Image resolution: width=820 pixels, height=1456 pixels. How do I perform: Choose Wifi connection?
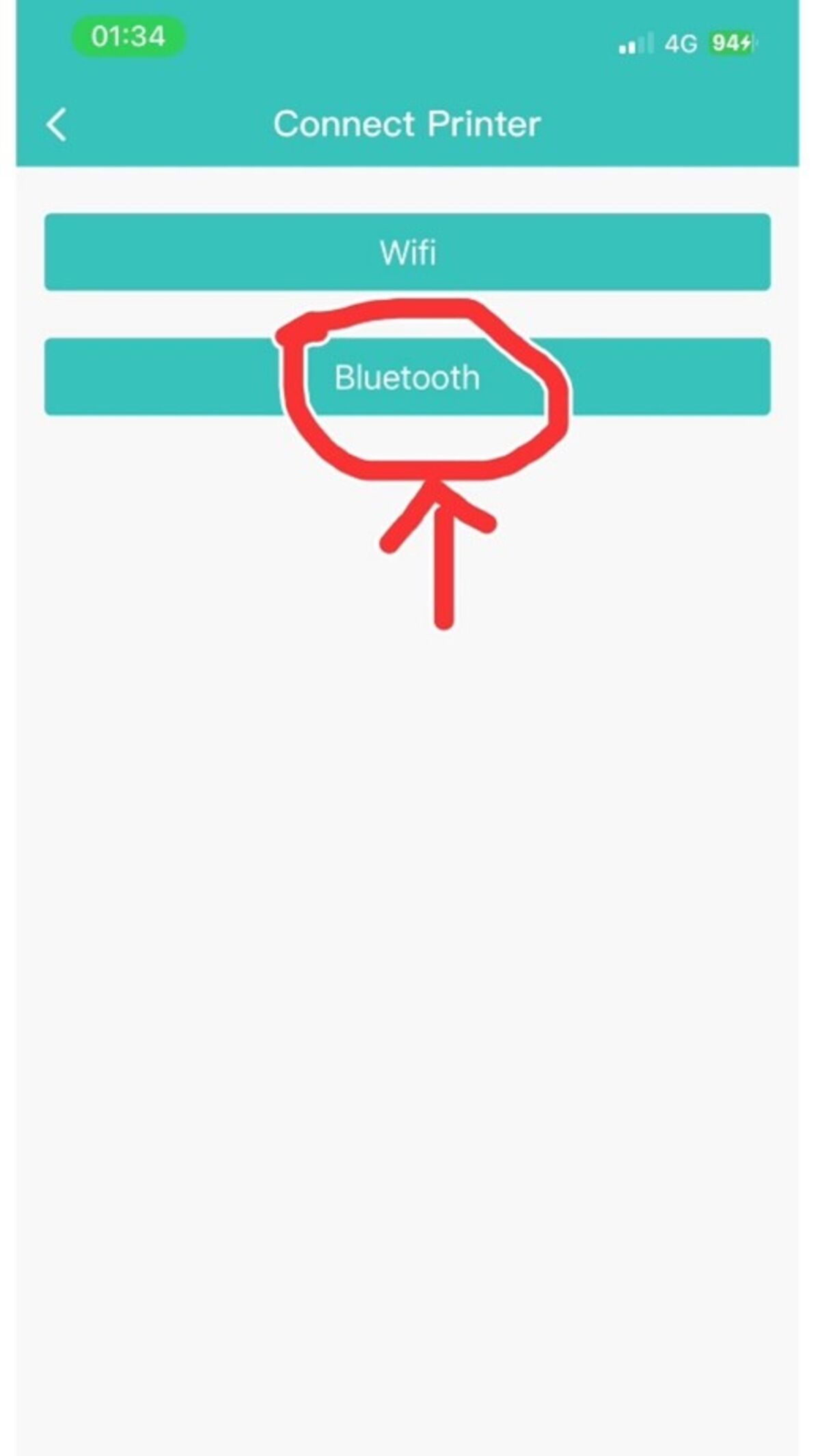tap(407, 252)
